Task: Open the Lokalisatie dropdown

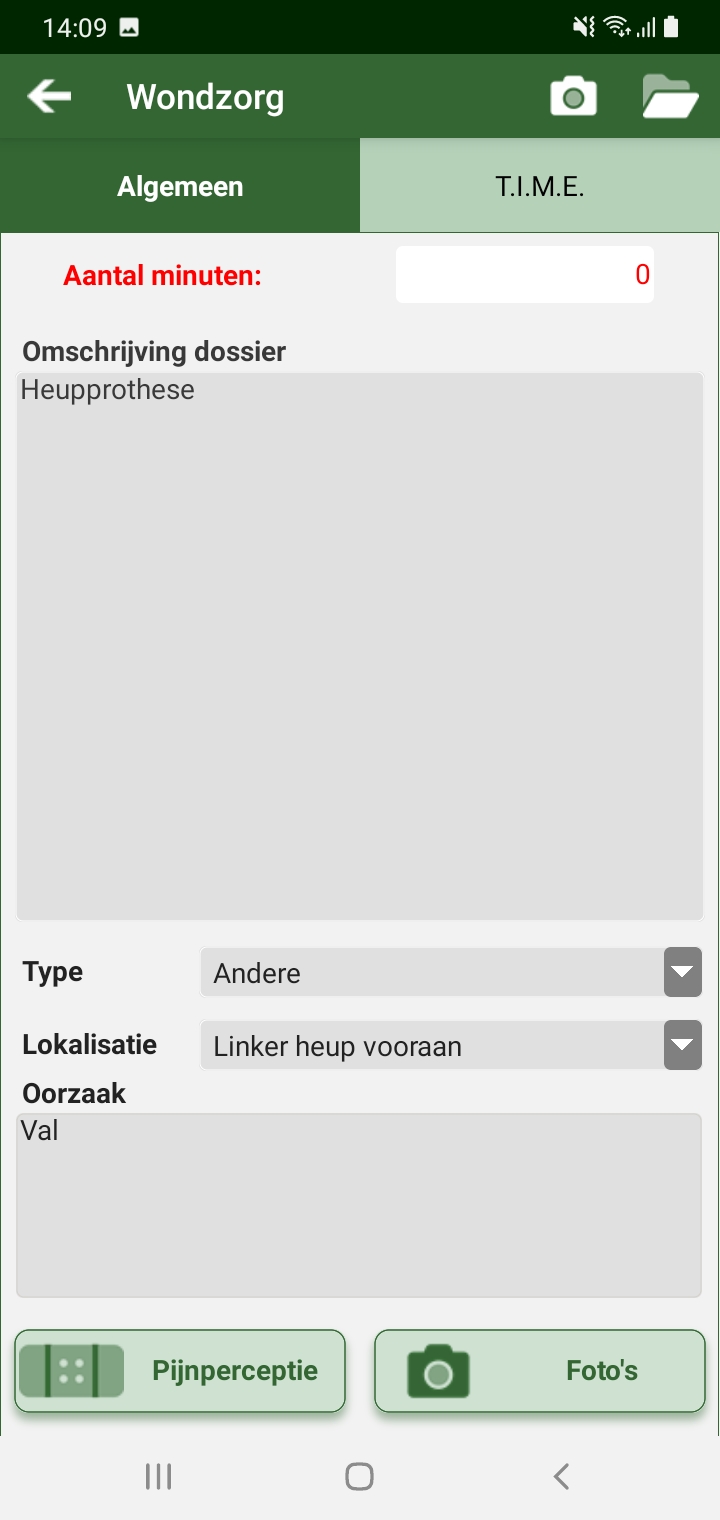Action: click(451, 1046)
